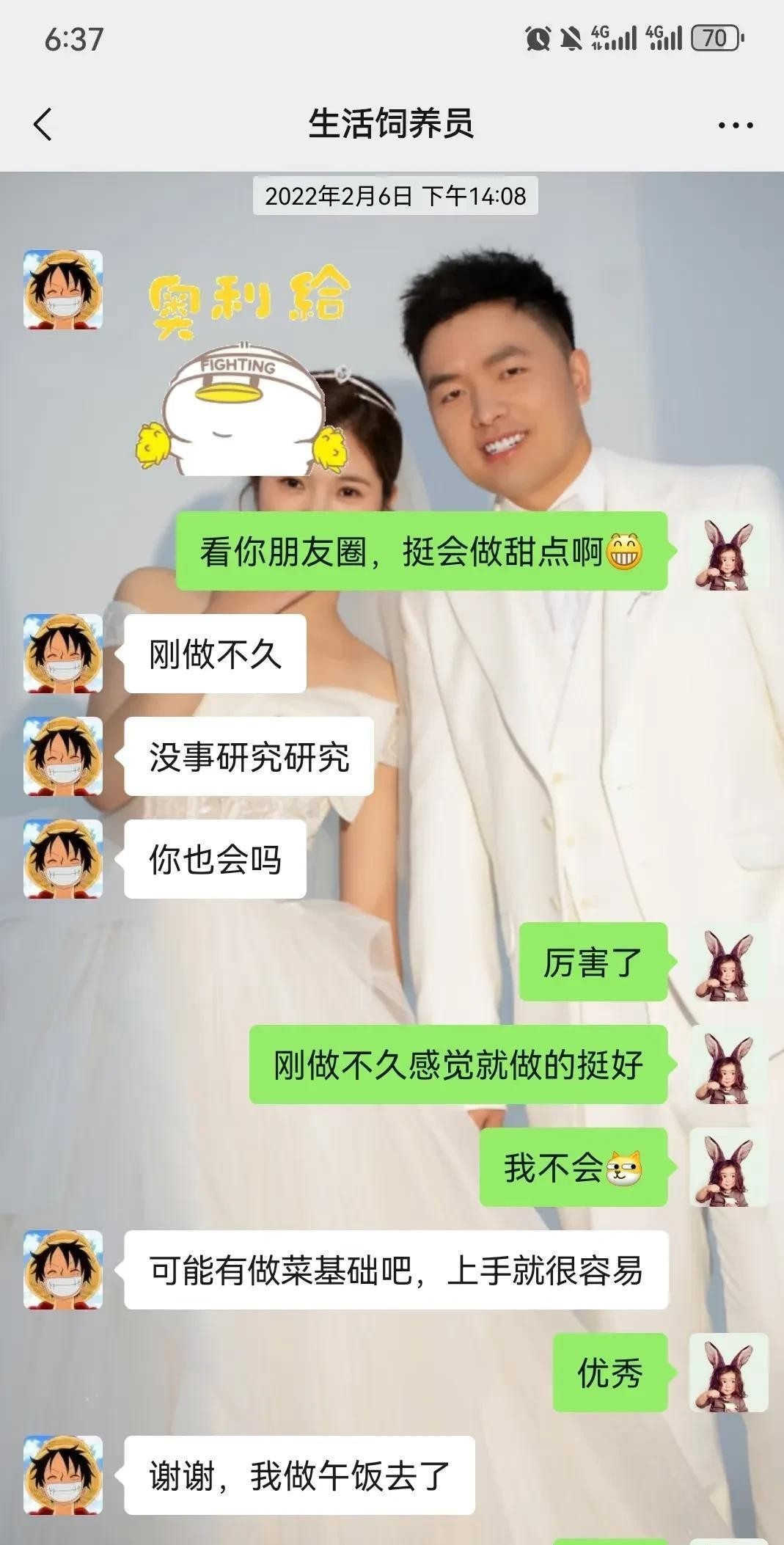Screen dimensions: 784x1545
Task: Tap the sender avatar next to 优秀
Action: coord(728,1373)
